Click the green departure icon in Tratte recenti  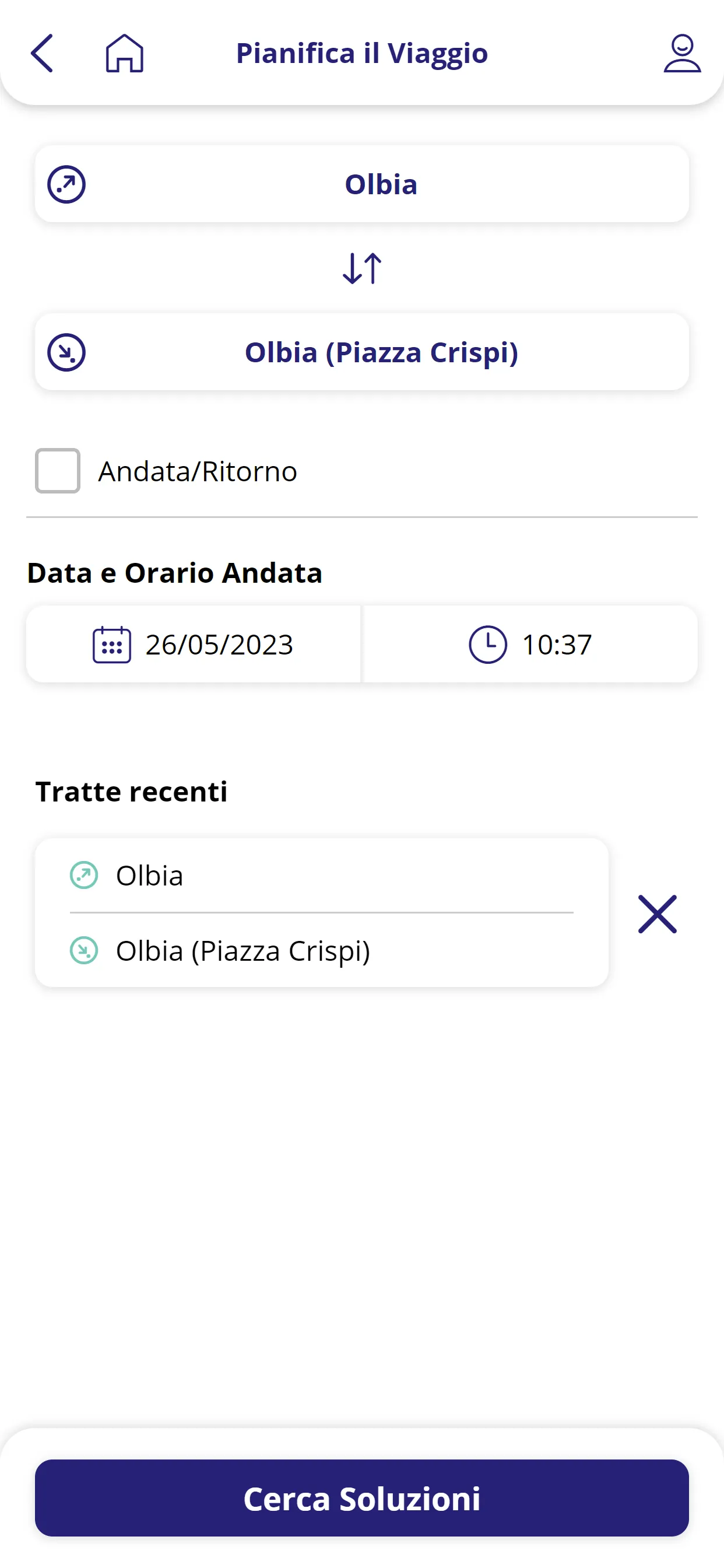(83, 876)
